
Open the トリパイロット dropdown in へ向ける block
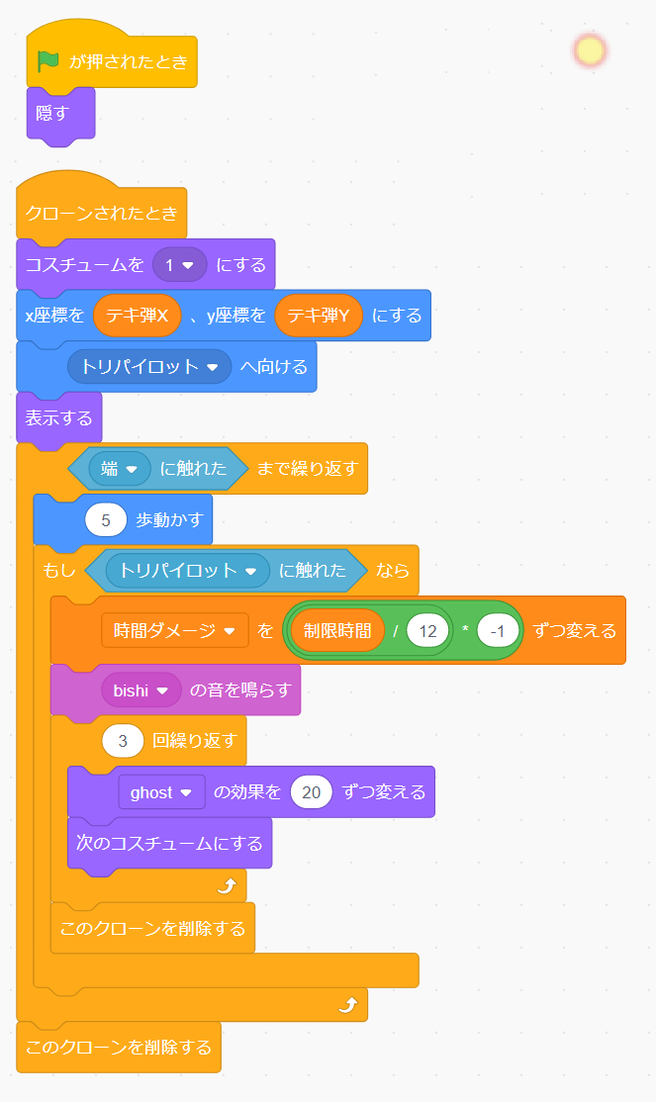coord(211,367)
